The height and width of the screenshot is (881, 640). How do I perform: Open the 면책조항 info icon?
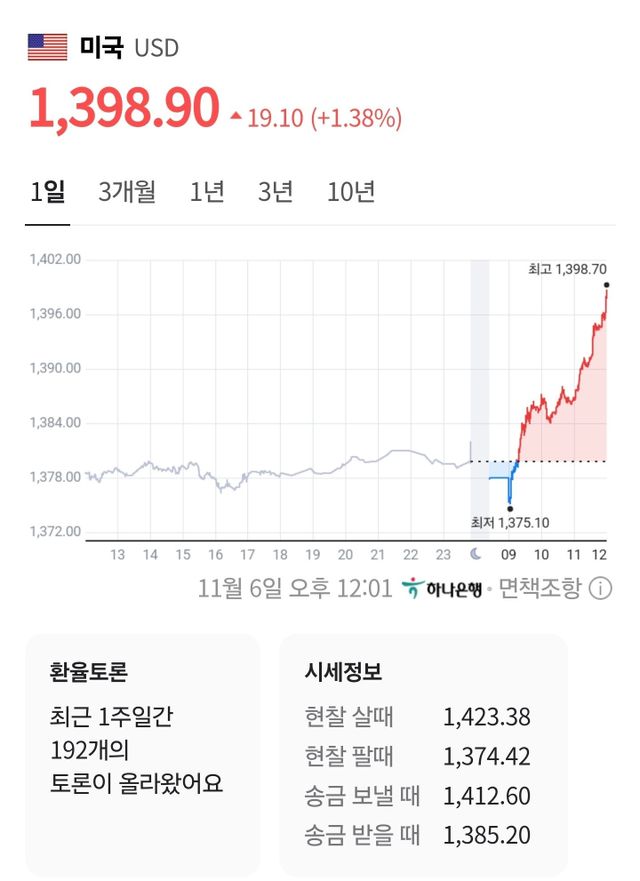(x=600, y=588)
